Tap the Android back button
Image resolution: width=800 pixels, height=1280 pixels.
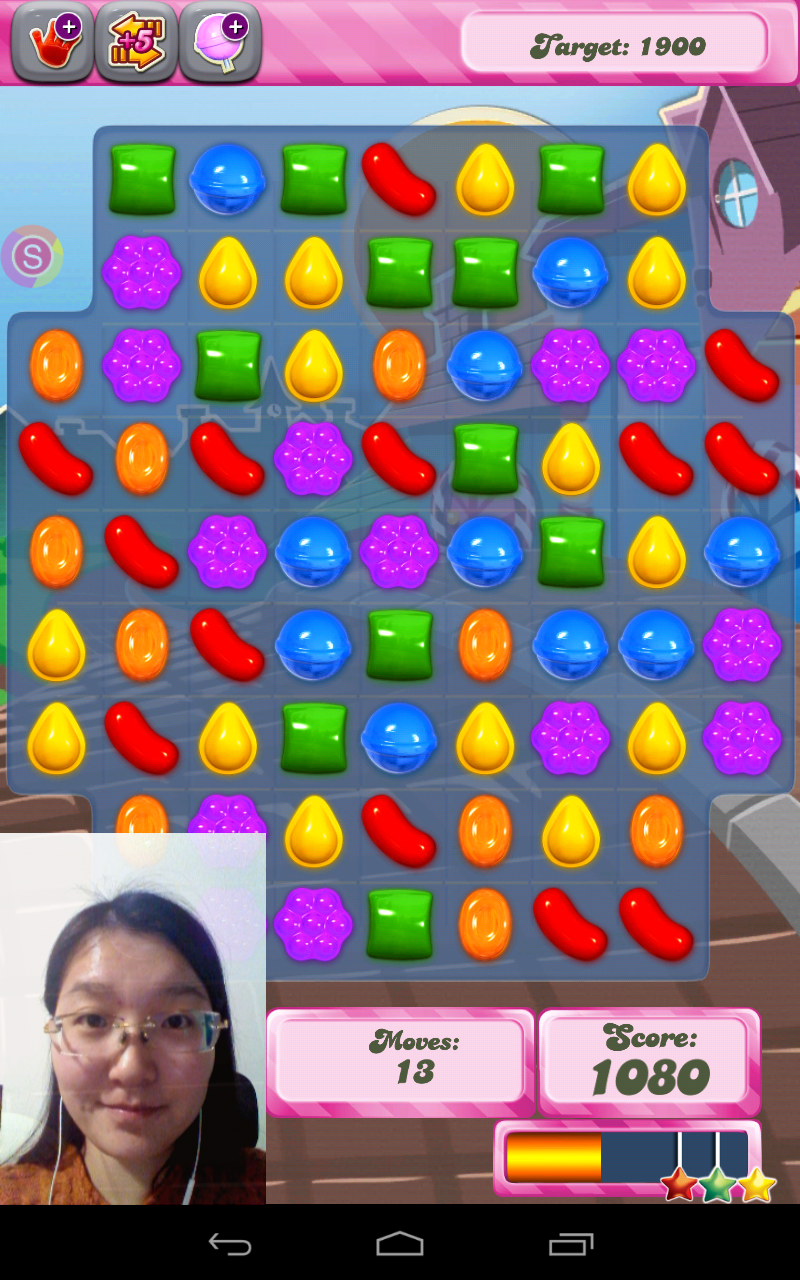[x=229, y=1244]
